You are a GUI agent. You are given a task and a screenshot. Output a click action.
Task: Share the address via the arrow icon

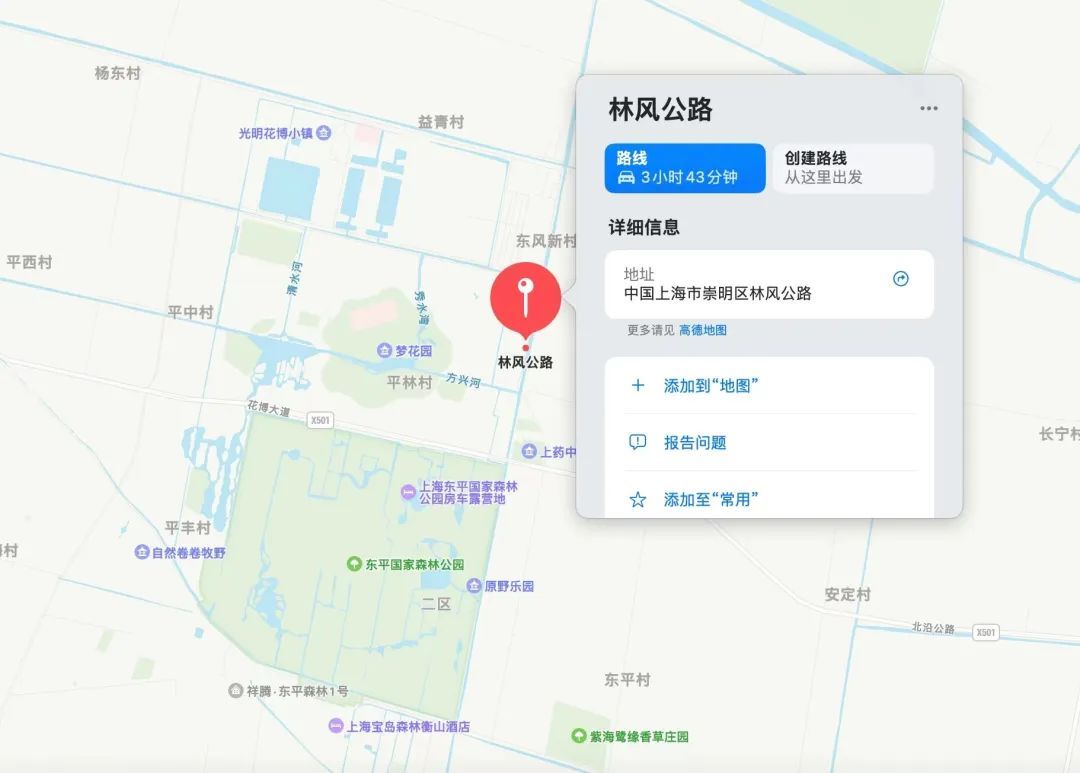click(900, 278)
